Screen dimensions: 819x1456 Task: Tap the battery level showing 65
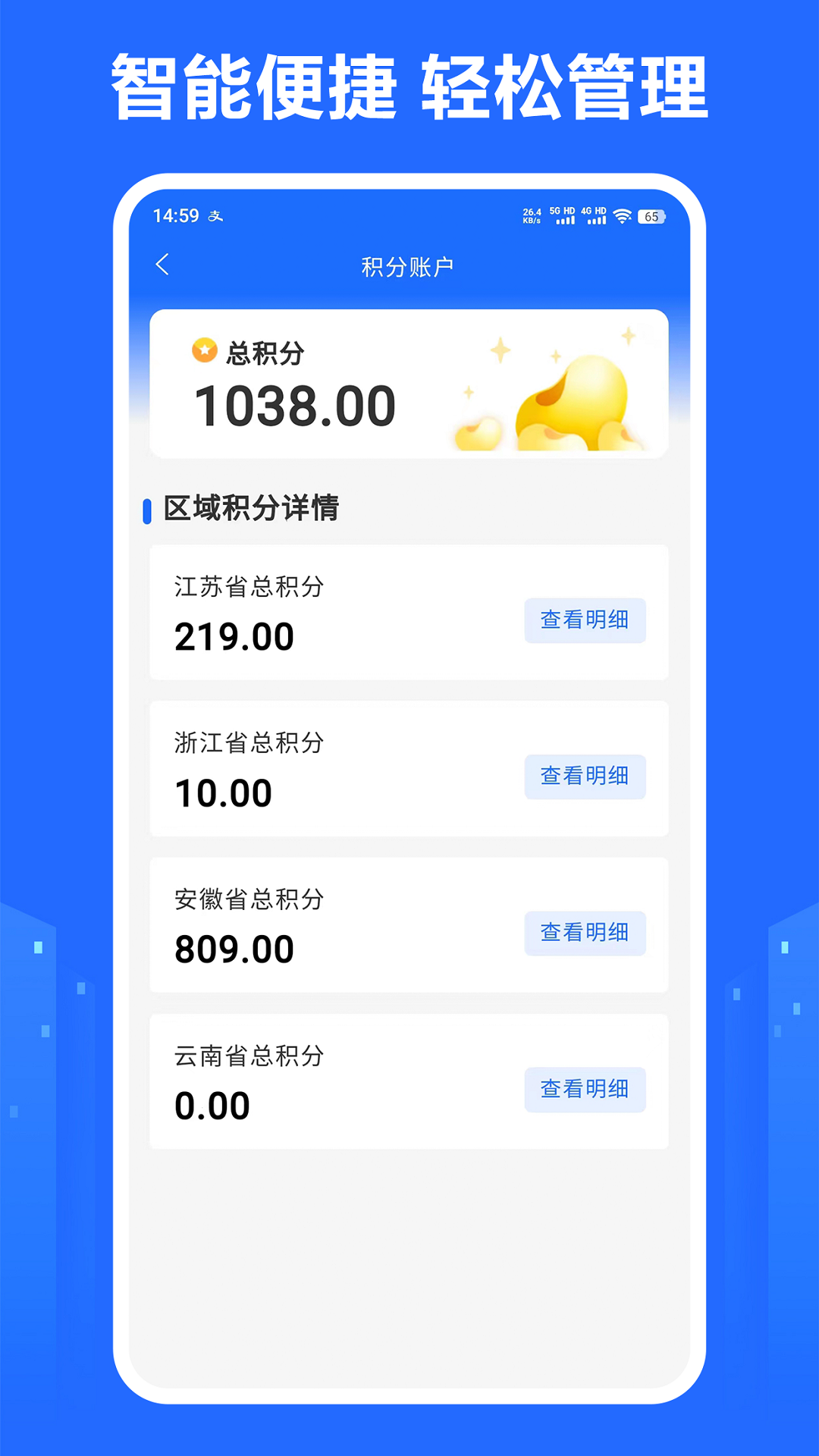tap(651, 217)
